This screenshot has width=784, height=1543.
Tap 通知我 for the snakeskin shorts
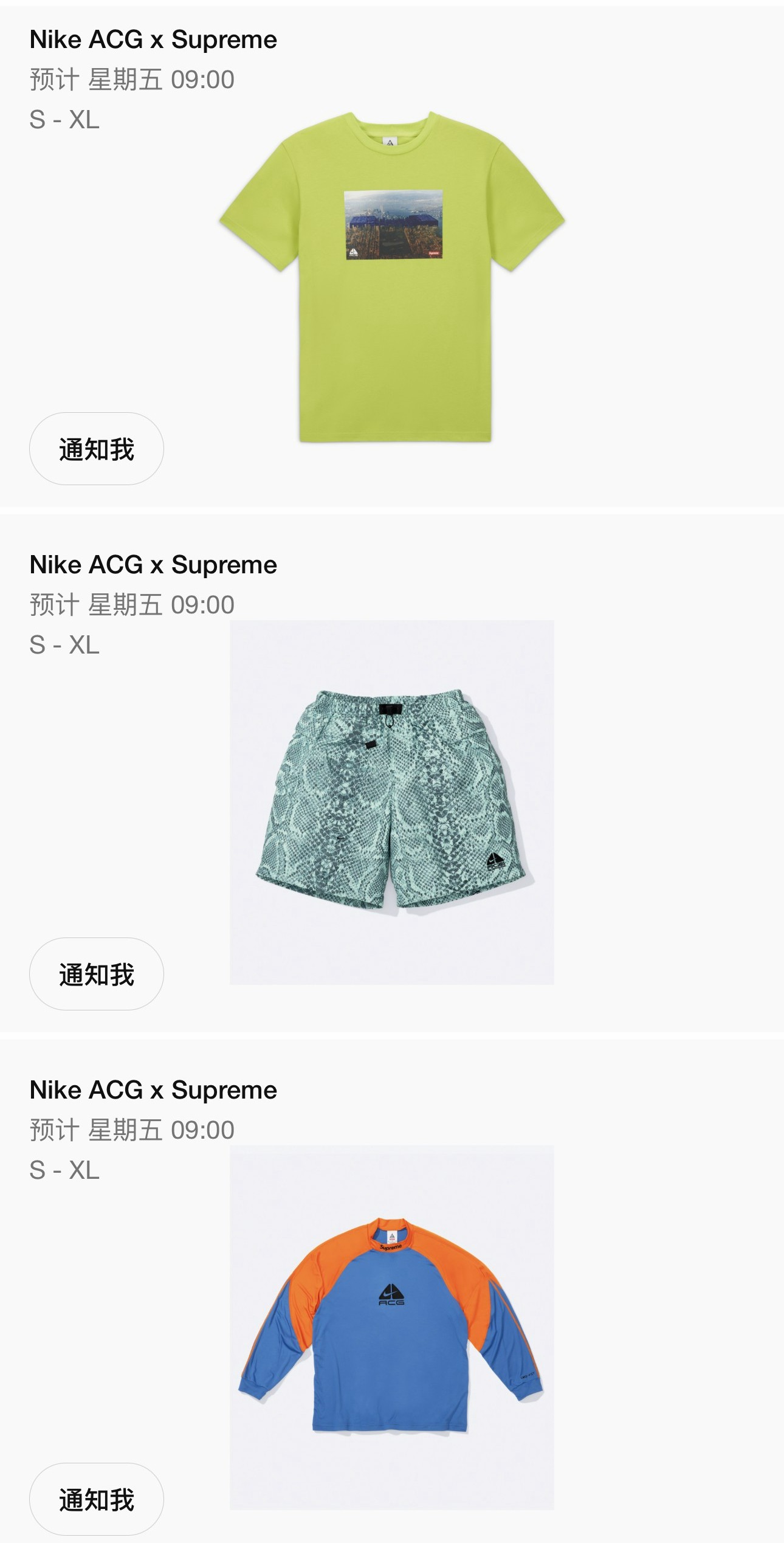tap(96, 974)
